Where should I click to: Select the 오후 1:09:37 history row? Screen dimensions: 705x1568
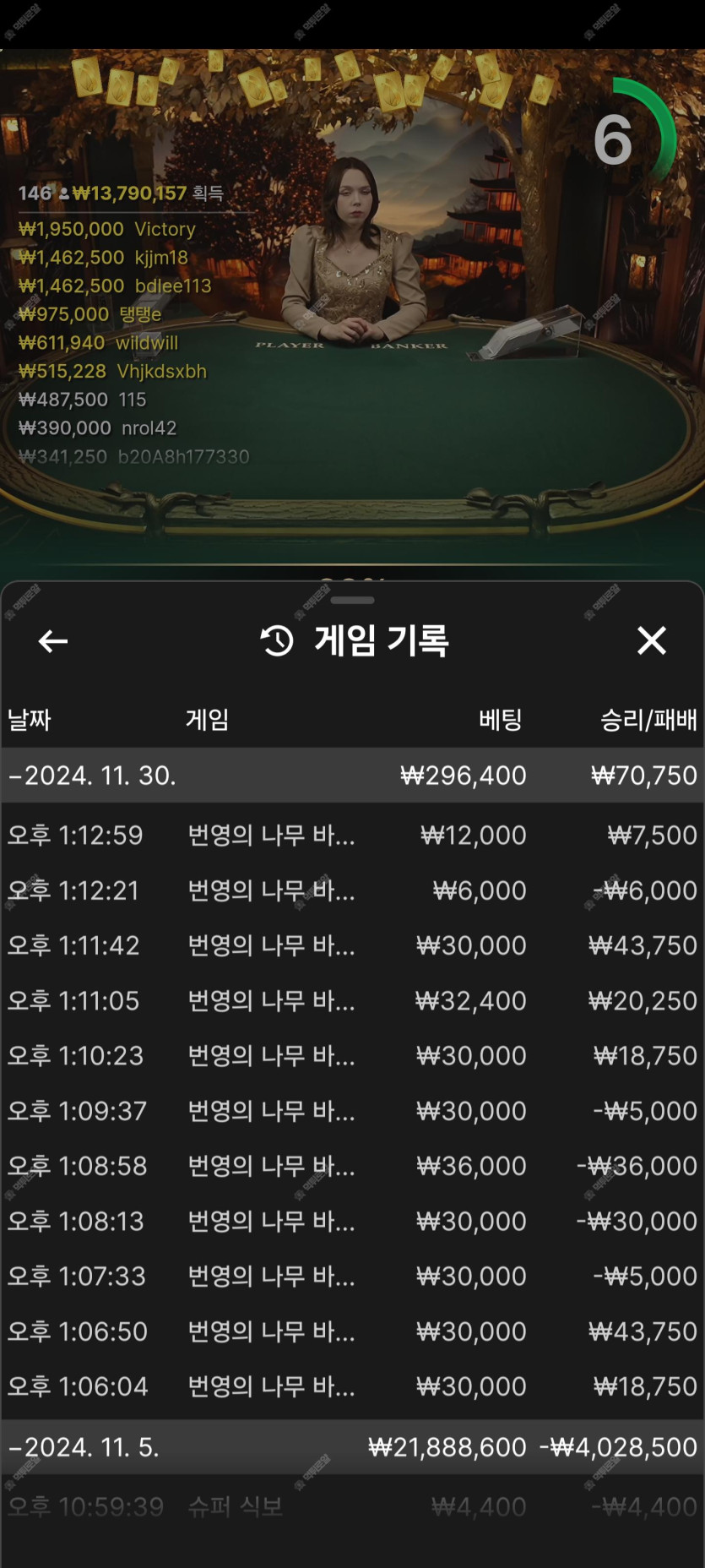pyautogui.click(x=352, y=1111)
